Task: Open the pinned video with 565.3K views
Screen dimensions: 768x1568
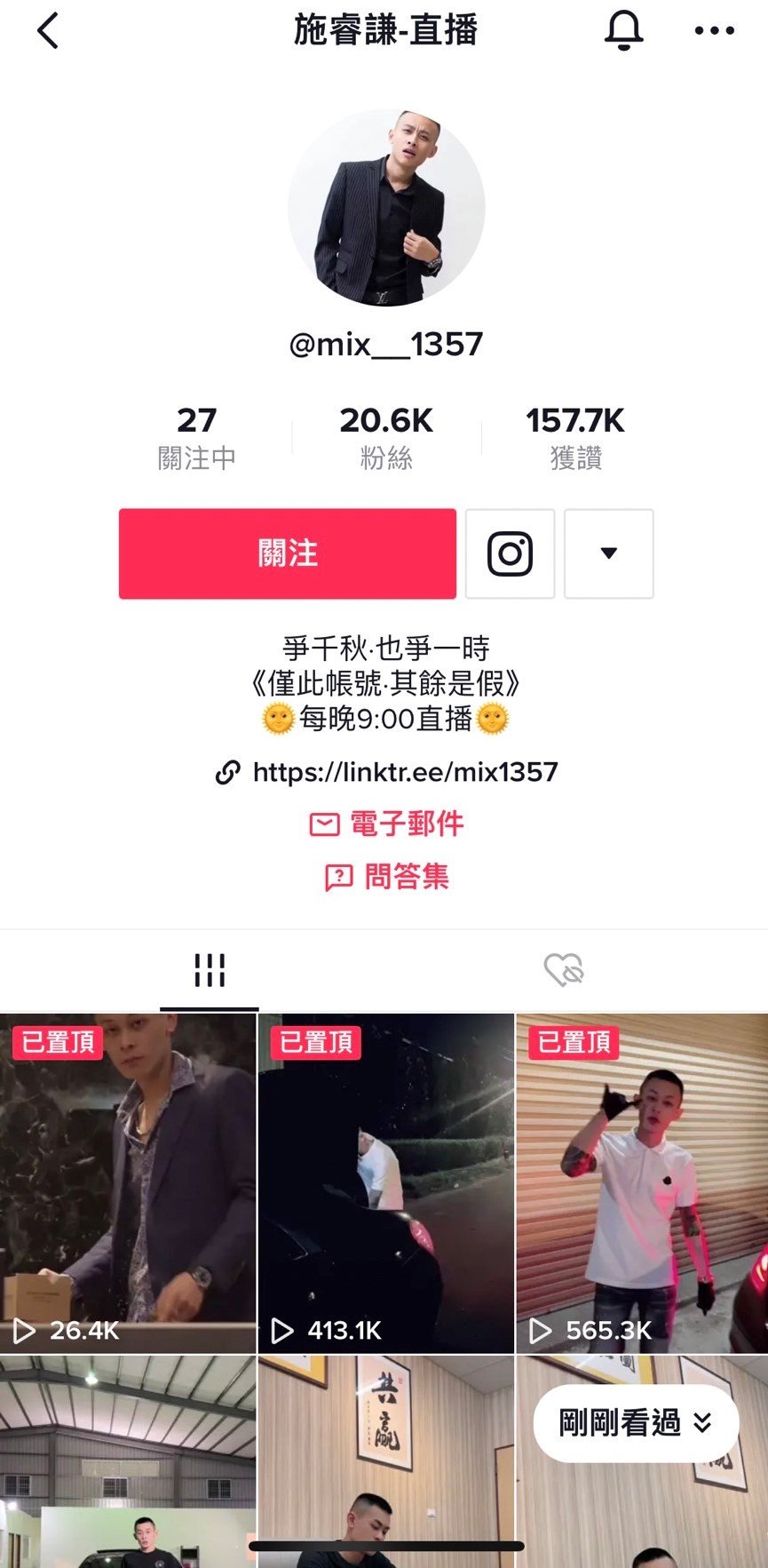Action: point(642,1183)
